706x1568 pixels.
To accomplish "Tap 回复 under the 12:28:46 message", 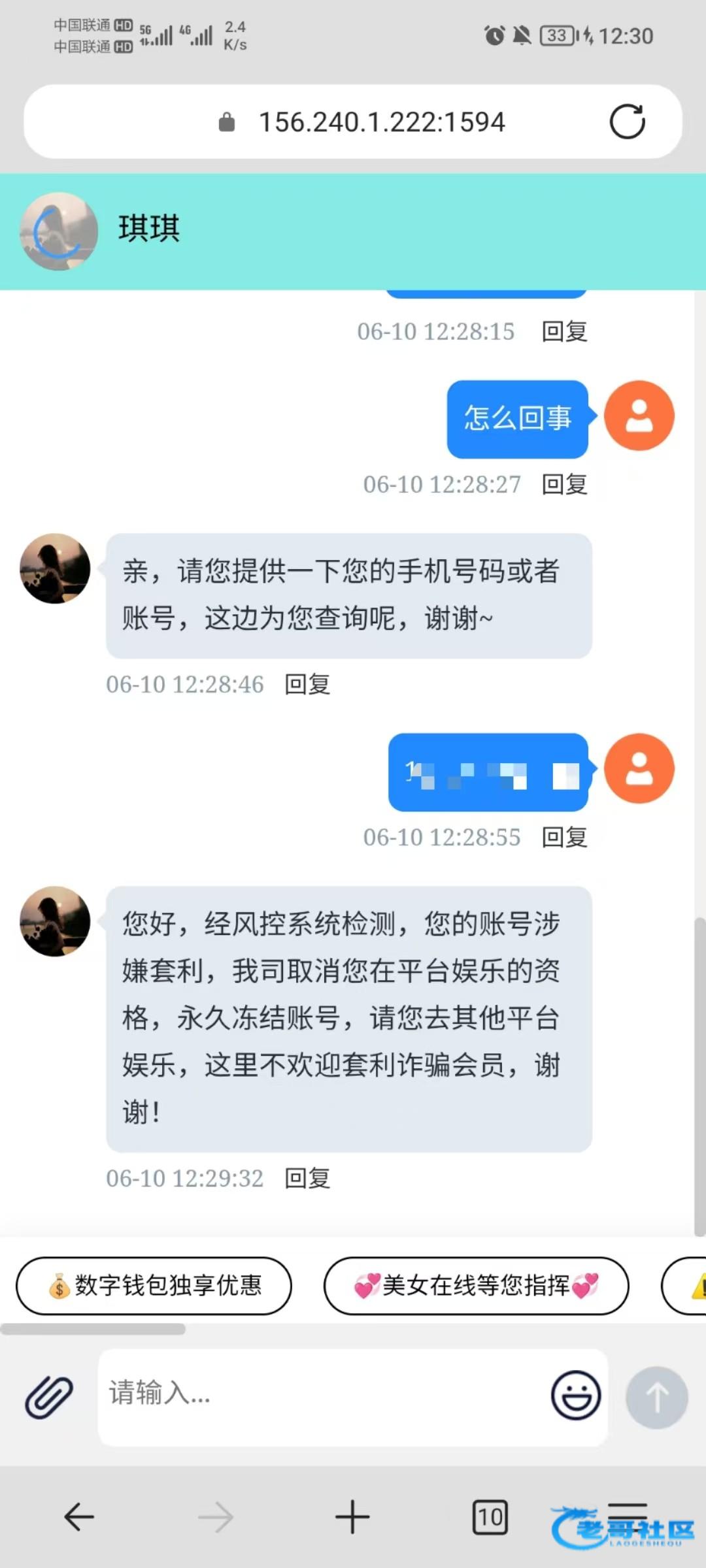I will pos(307,685).
